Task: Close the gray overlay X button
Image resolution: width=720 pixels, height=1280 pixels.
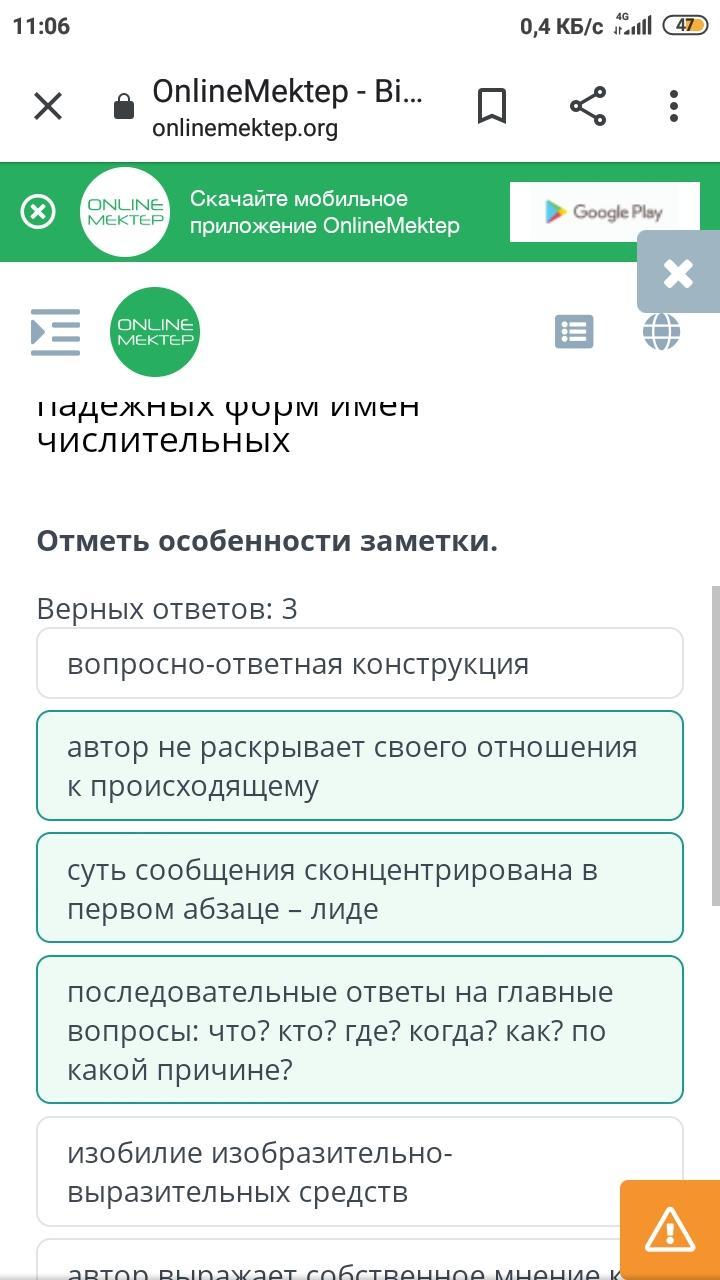Action: [679, 273]
